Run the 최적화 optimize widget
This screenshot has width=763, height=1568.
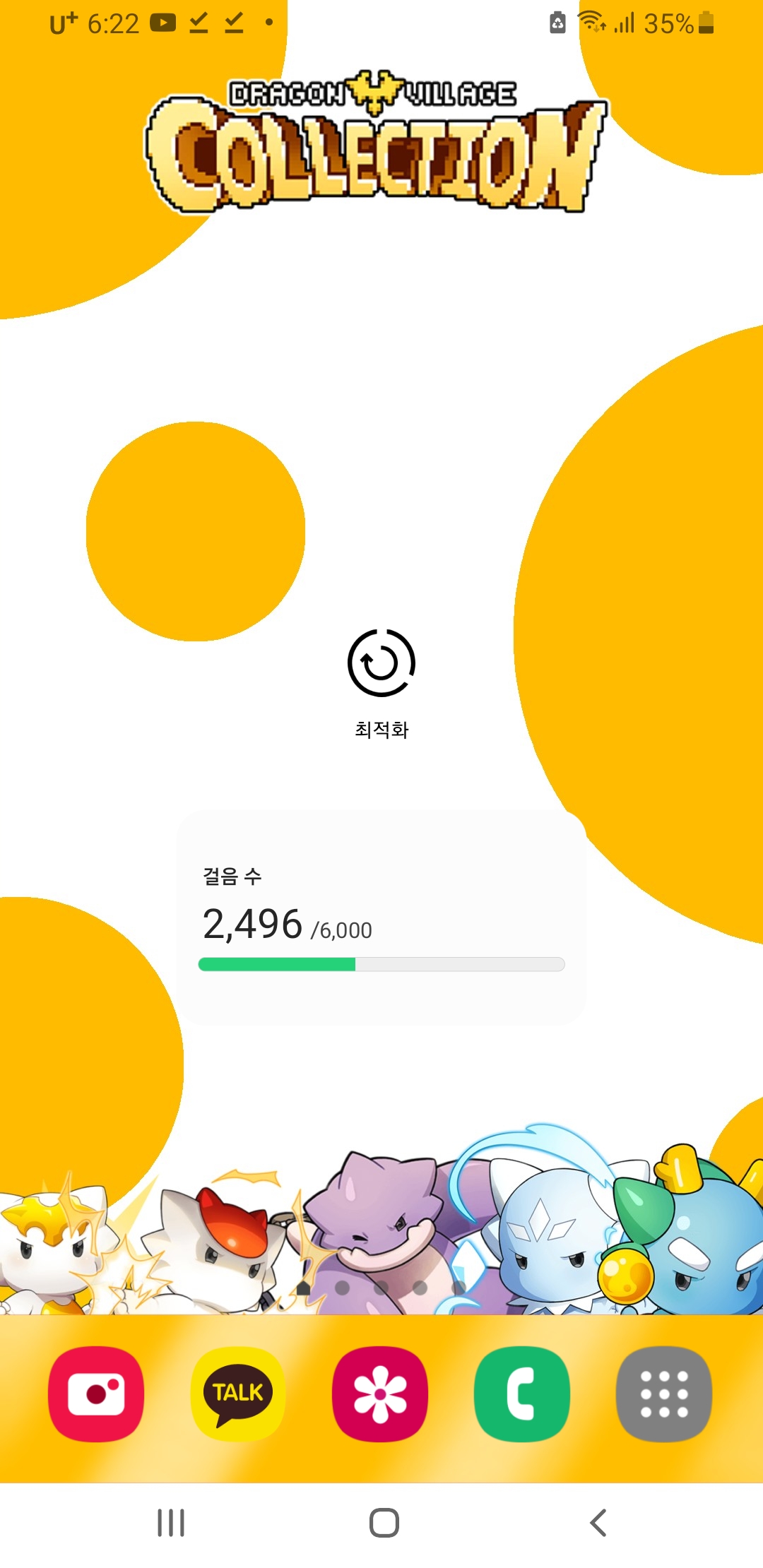point(381,664)
